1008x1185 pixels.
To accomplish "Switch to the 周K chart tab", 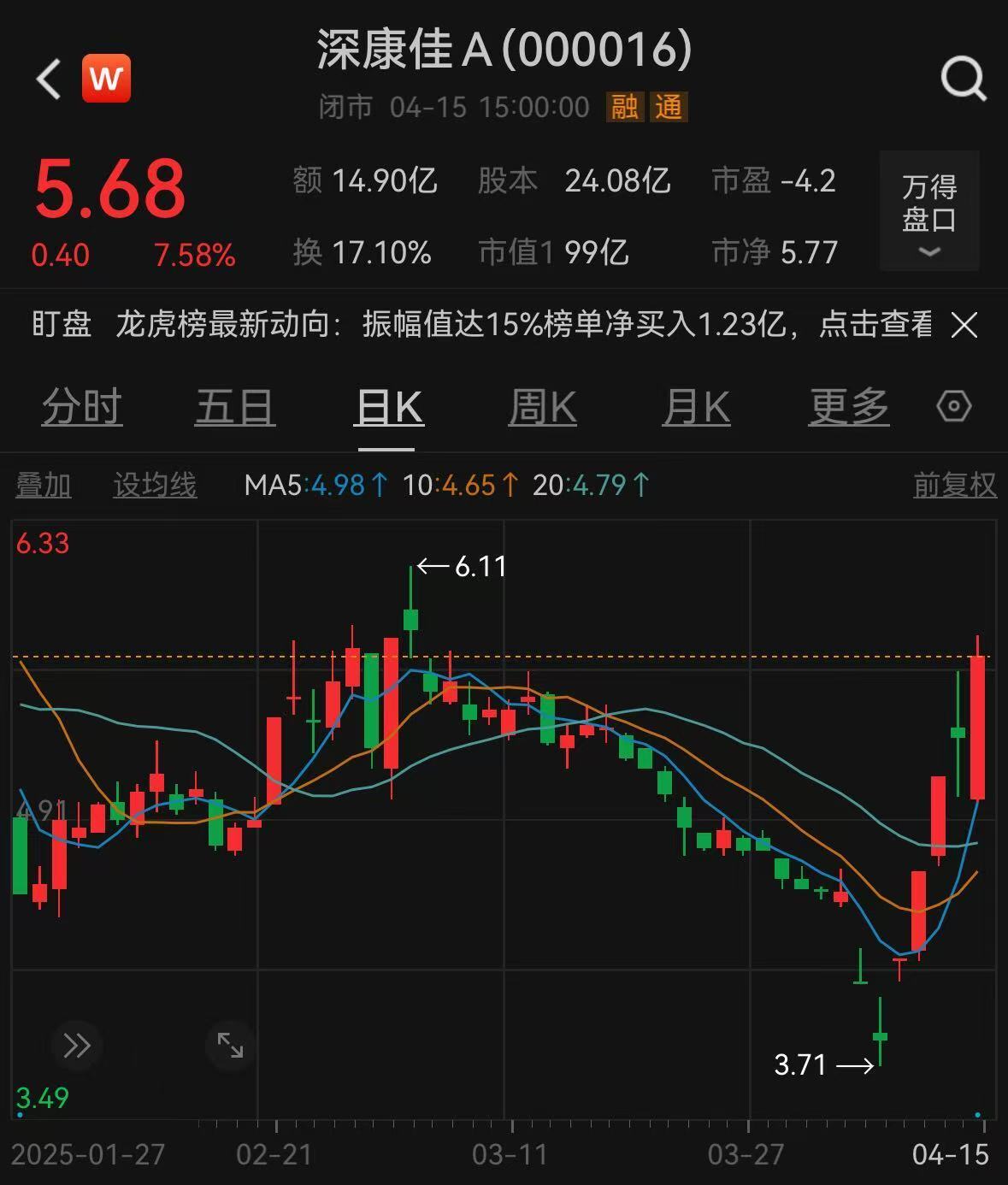I will (542, 407).
